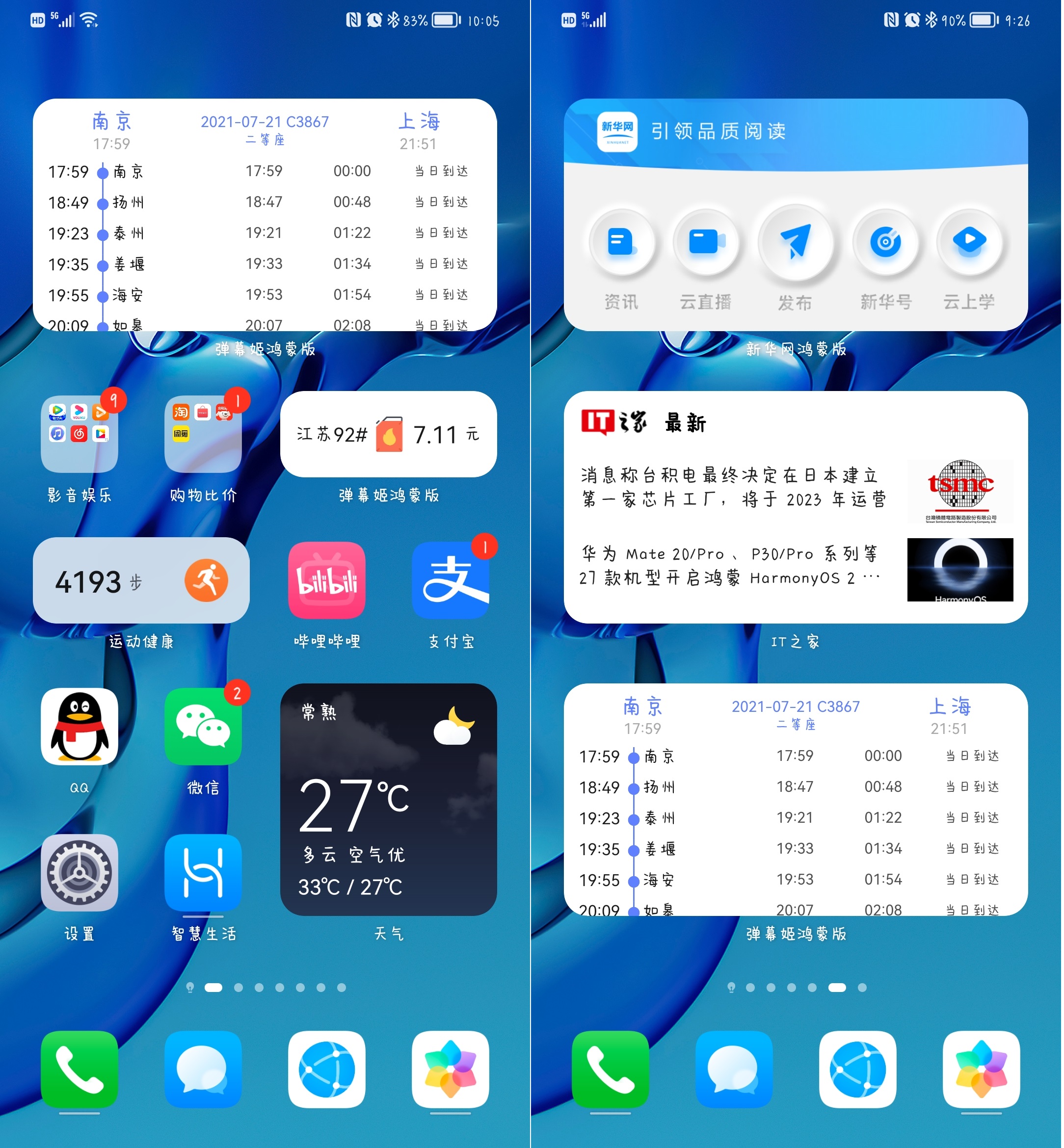The image size is (1064, 1148).
Task: Launch the 智慧生活 app
Action: (203, 873)
